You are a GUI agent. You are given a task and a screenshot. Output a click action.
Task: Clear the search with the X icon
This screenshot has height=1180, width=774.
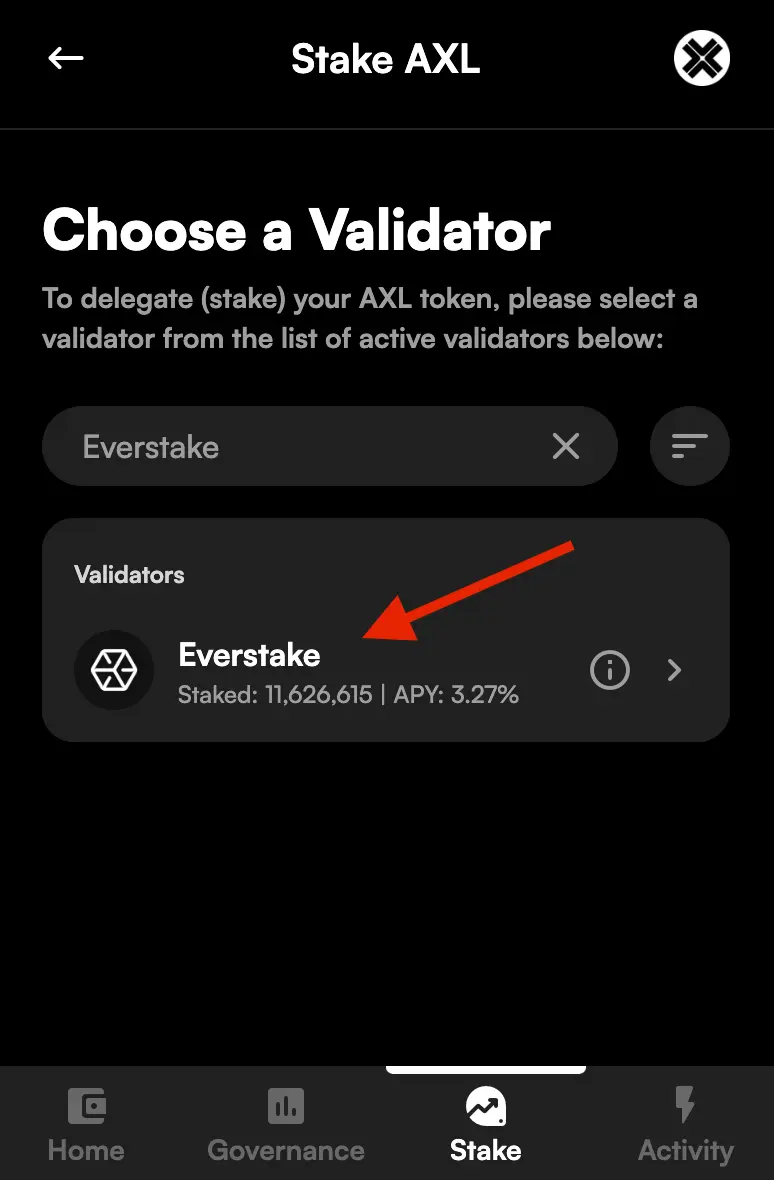[566, 446]
